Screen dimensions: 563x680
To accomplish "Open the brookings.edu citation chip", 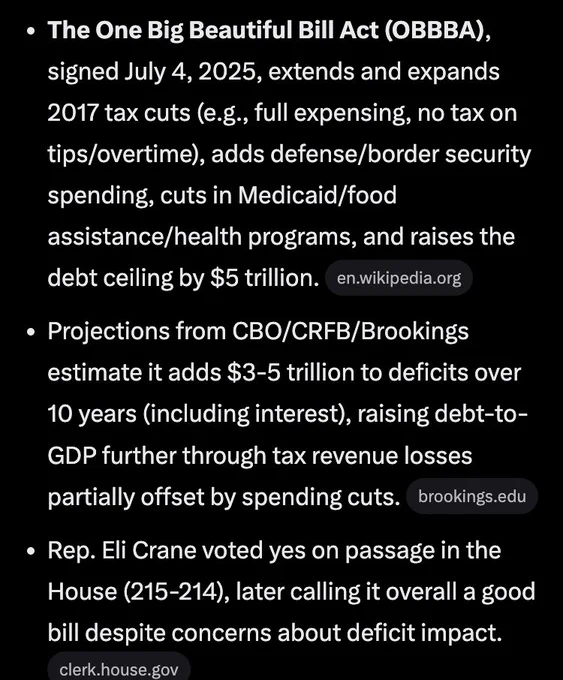I will pos(472,496).
